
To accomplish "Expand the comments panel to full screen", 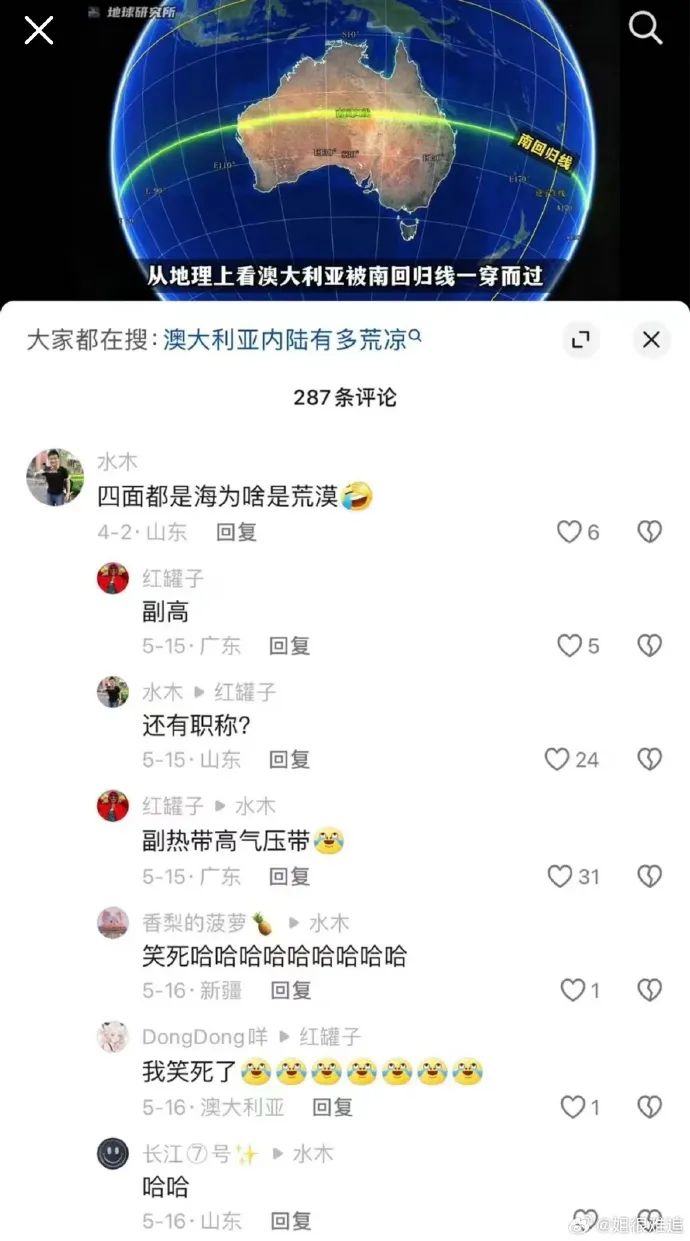I will (x=580, y=340).
